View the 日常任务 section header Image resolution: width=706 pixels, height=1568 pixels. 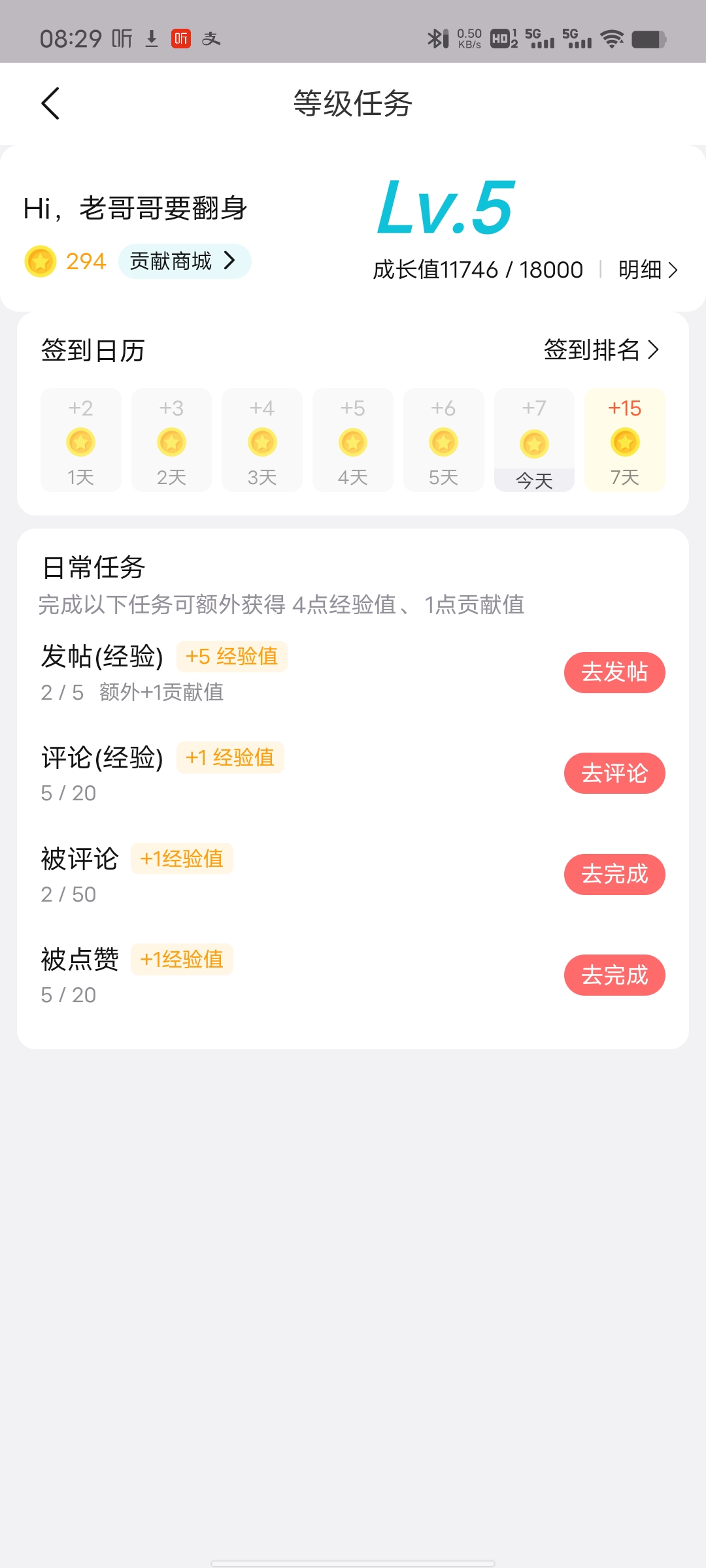tap(92, 568)
